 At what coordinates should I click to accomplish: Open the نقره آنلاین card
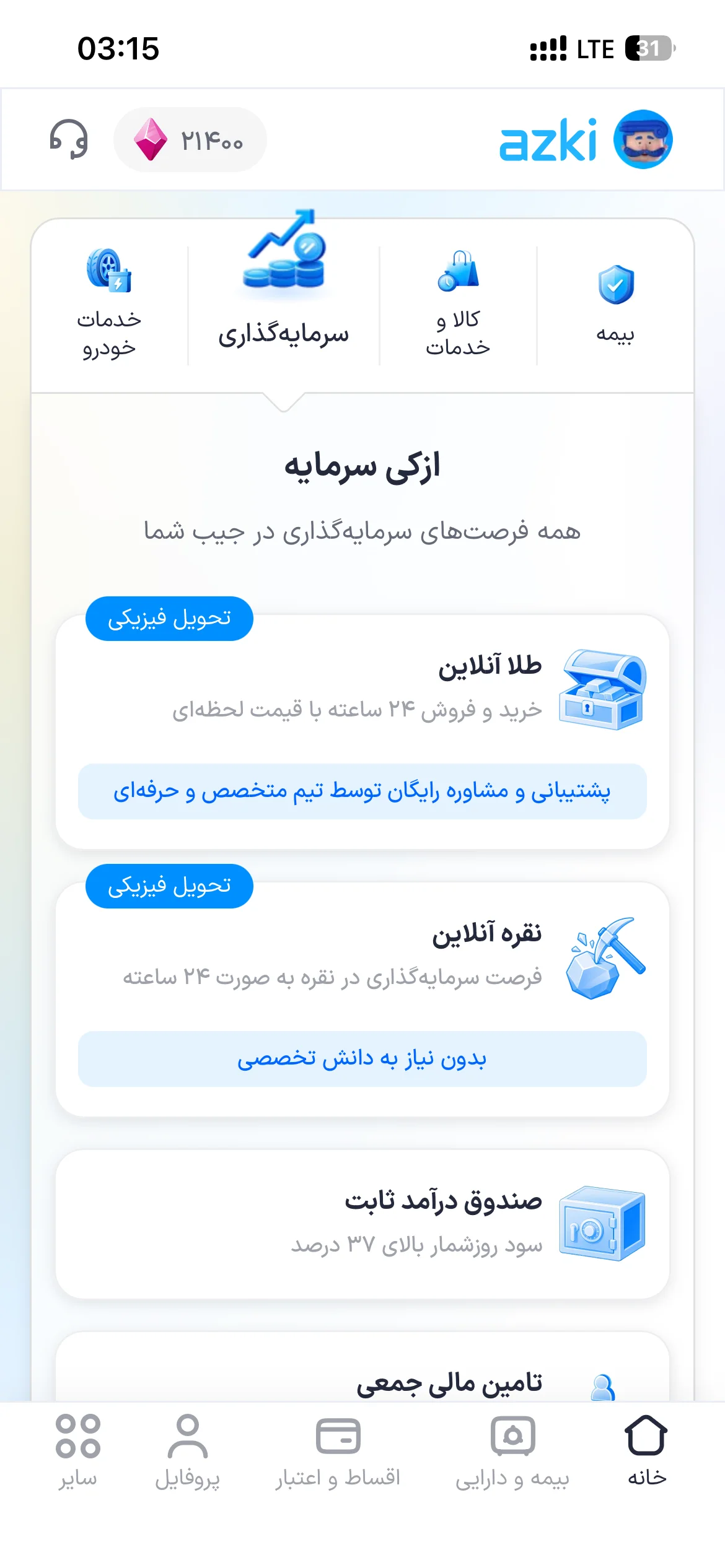[x=362, y=999]
